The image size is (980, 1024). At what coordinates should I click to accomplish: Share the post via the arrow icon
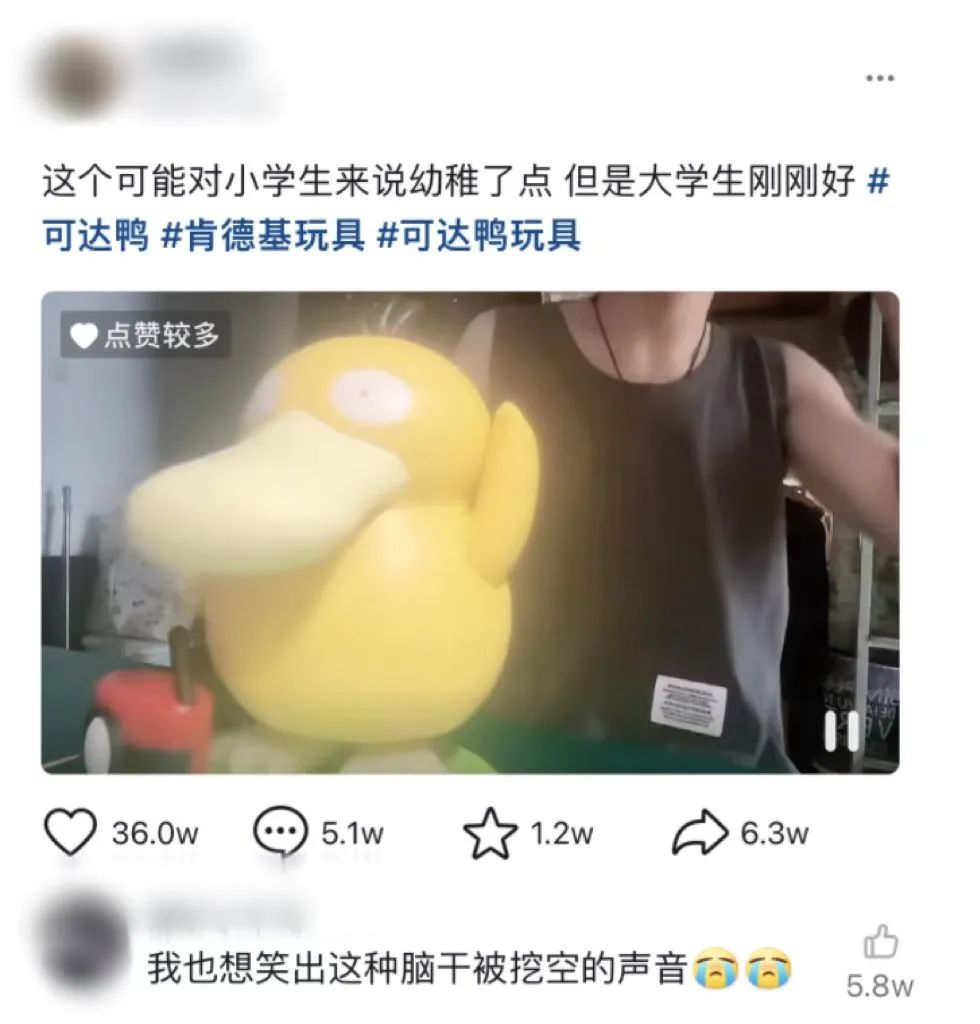[x=700, y=834]
